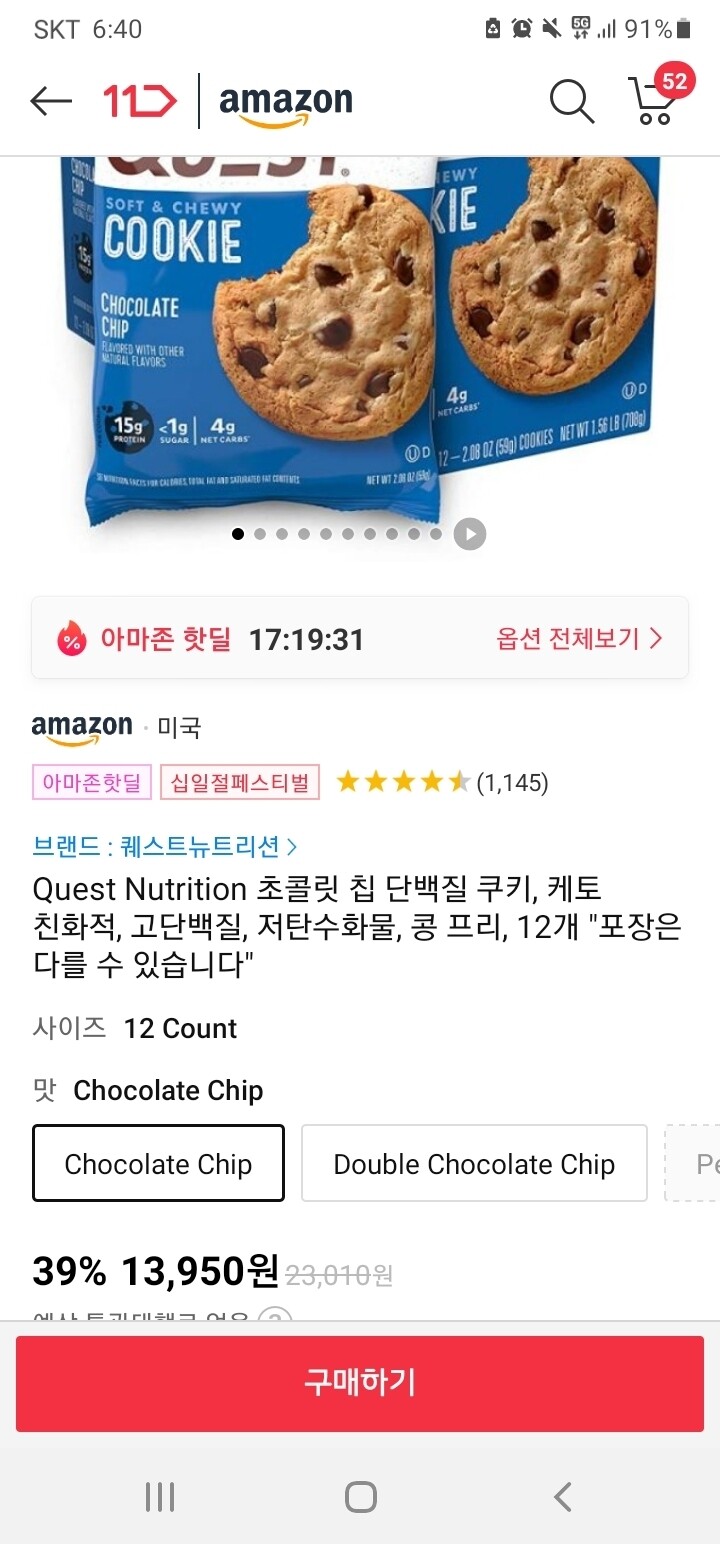
Task: Go back using the top arrow
Action: [51, 101]
